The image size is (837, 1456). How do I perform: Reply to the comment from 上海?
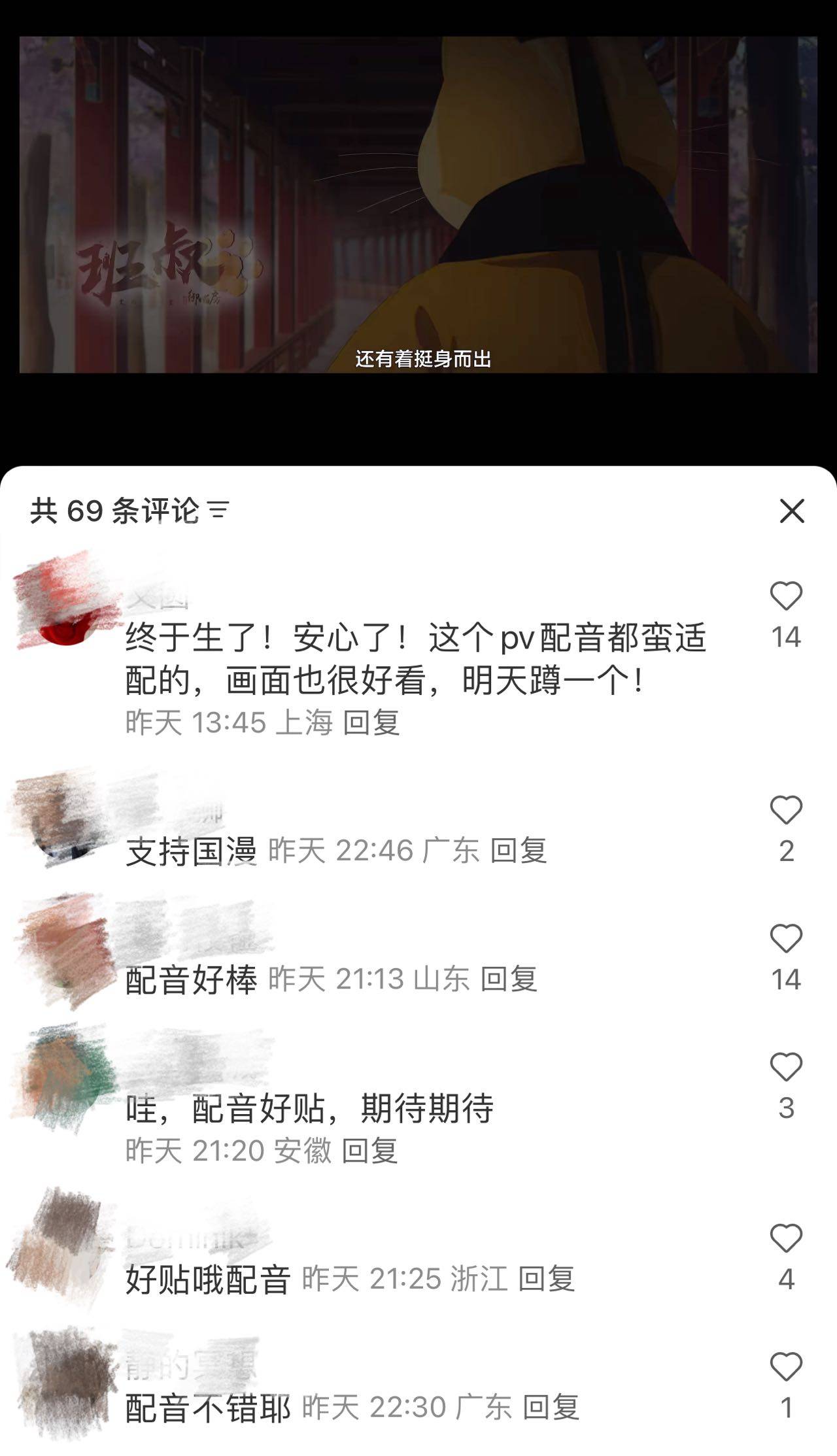tap(371, 722)
